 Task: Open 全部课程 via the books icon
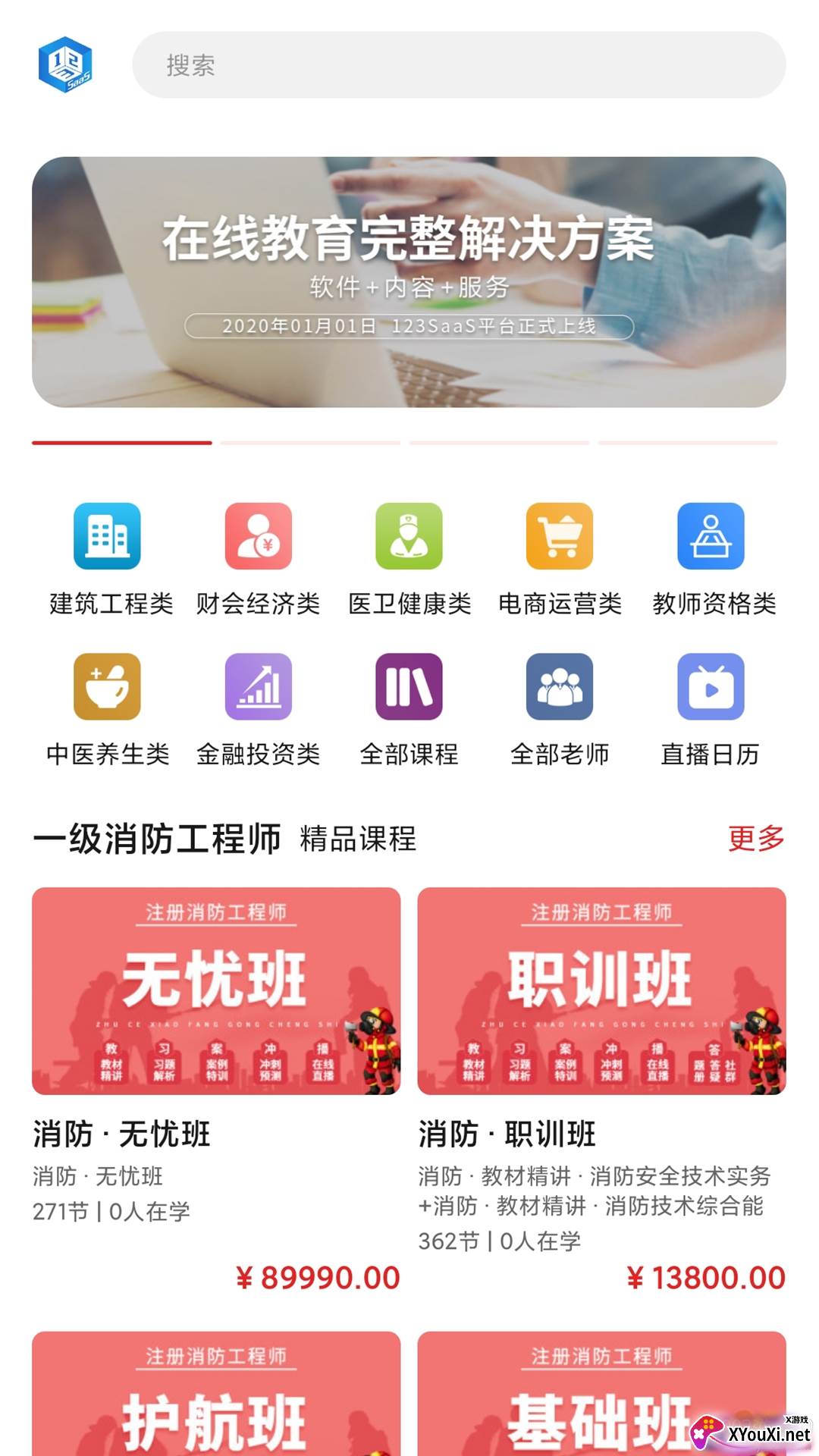[409, 687]
